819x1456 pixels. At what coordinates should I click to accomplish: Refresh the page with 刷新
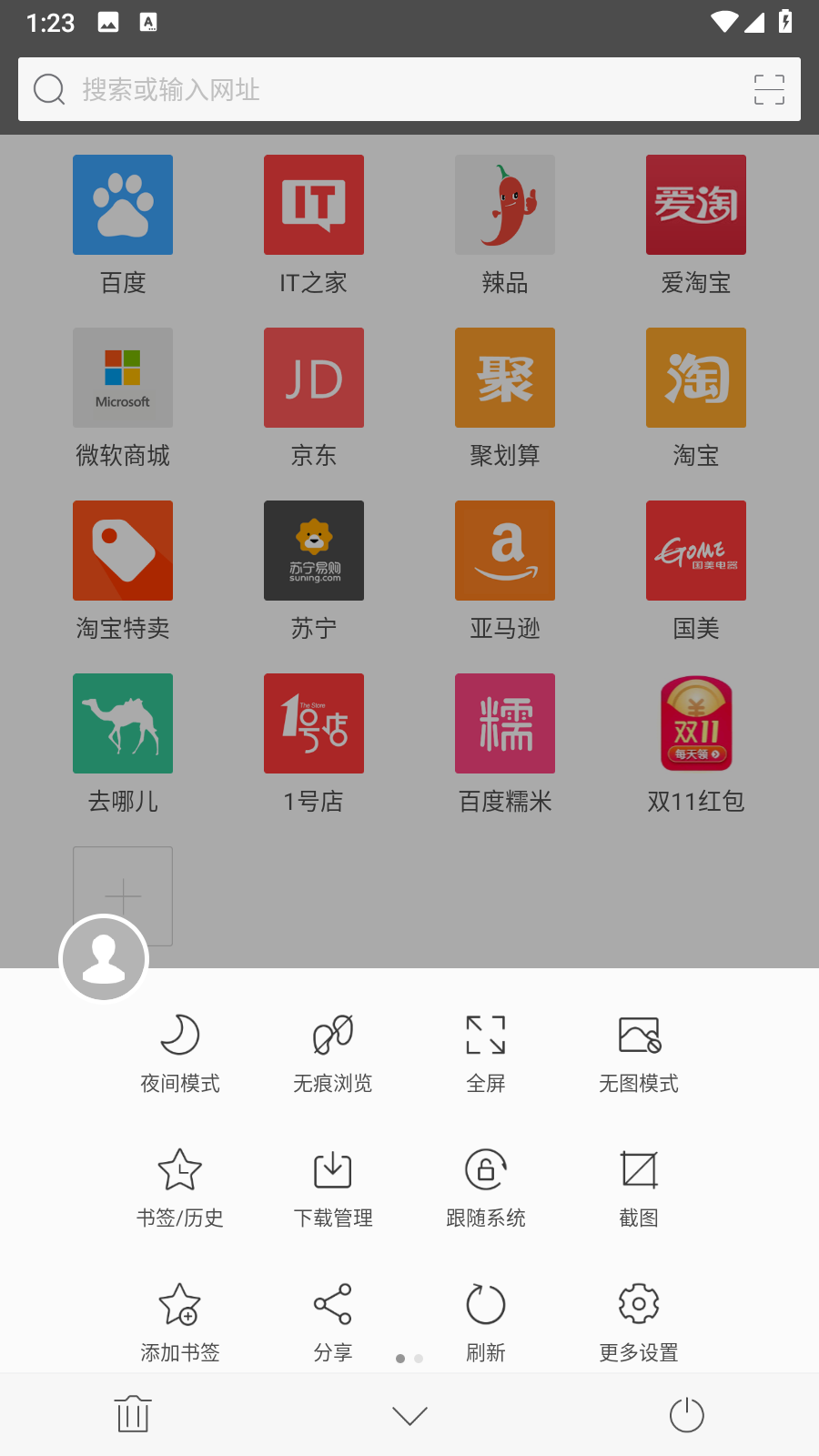click(x=485, y=1319)
